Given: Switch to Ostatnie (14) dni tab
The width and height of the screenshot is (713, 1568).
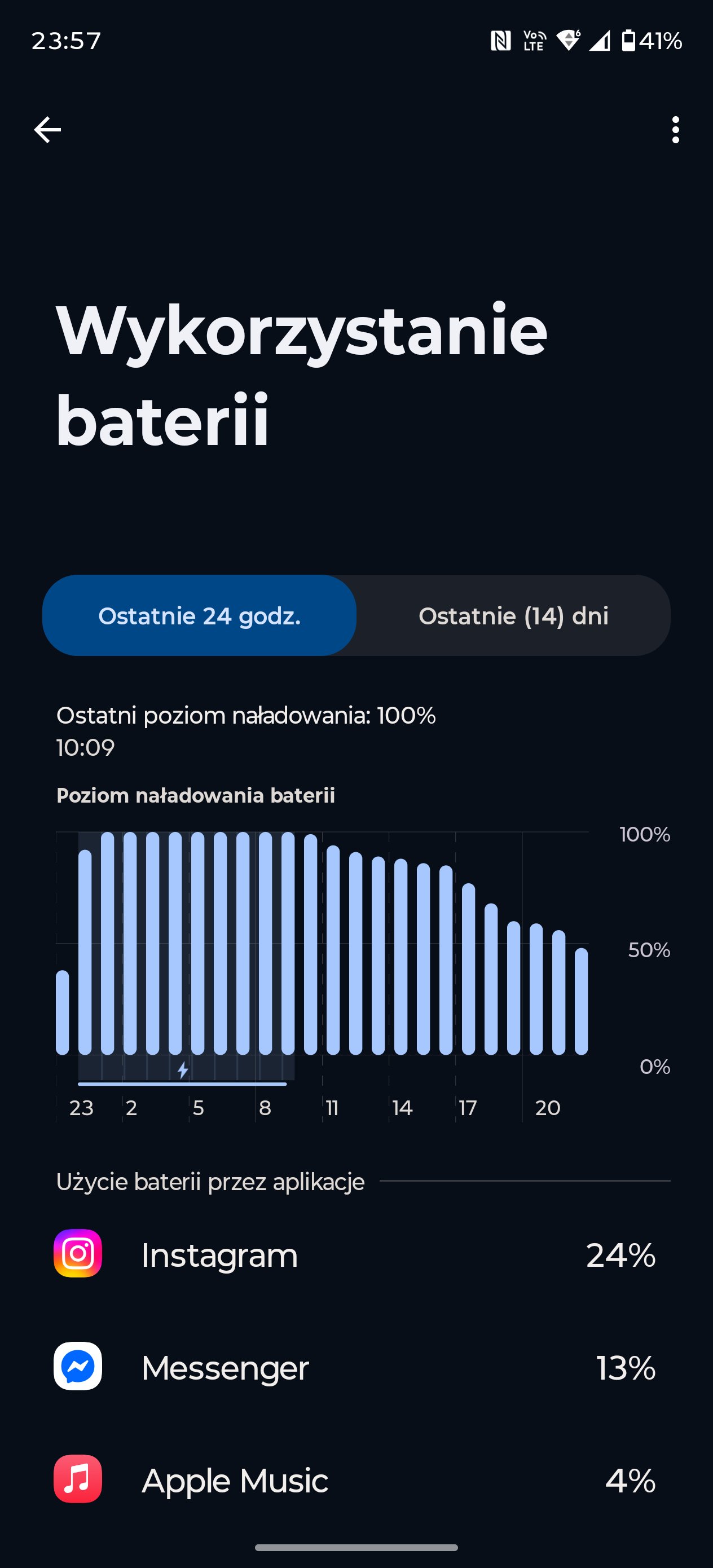Looking at the screenshot, I should point(513,615).
